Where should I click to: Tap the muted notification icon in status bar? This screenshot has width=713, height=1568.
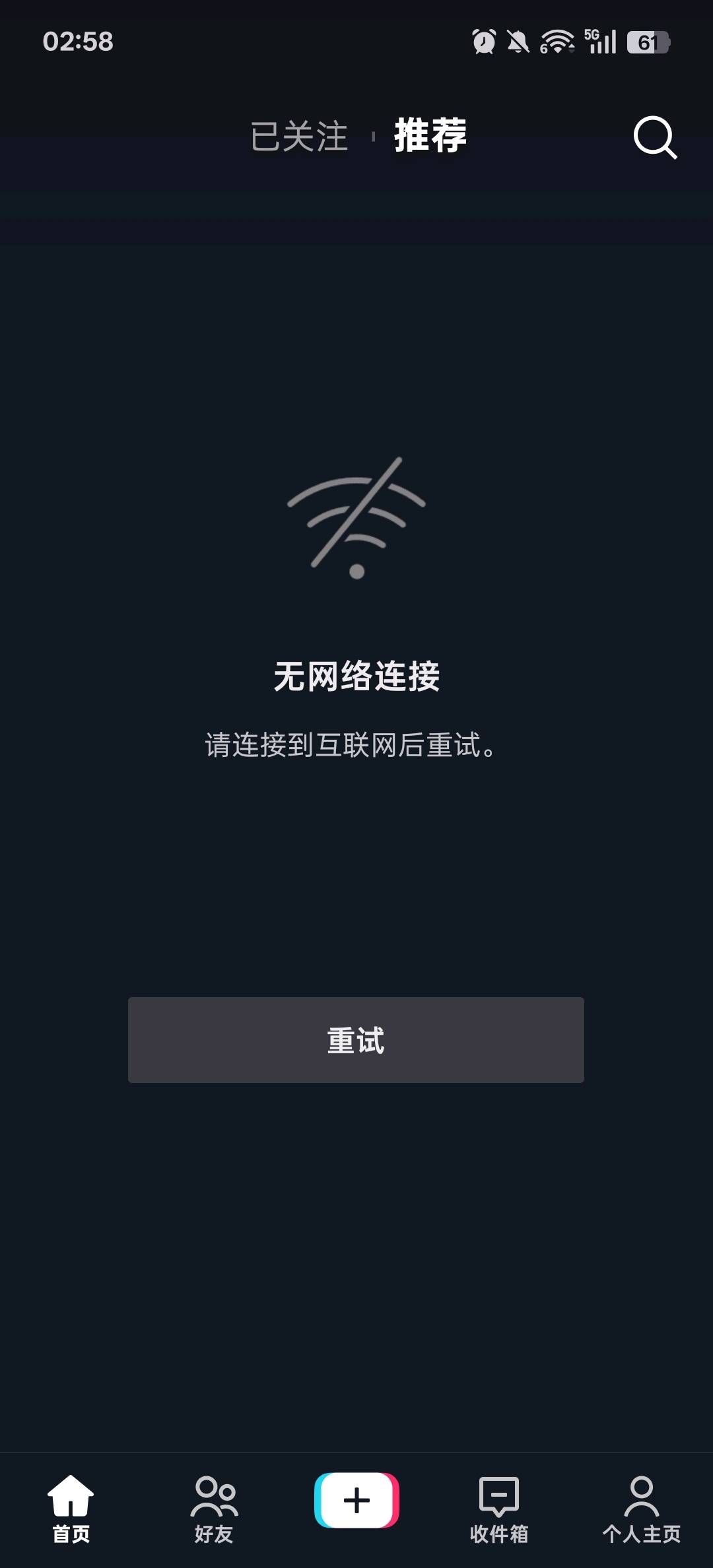(x=518, y=42)
